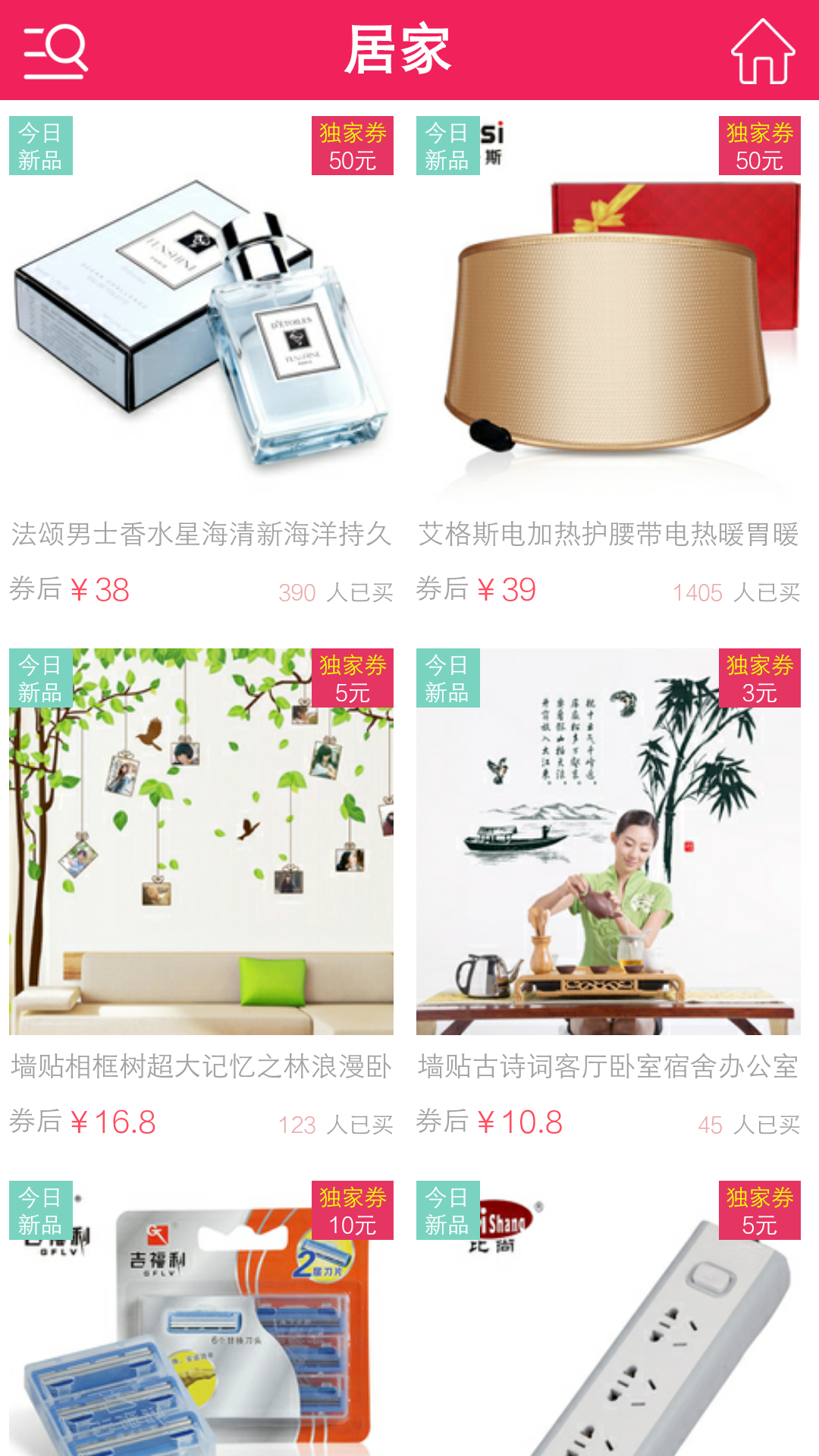Open the 墙贴相框树 wall sticker product
Screen dimensions: 819x1456
(x=201, y=842)
